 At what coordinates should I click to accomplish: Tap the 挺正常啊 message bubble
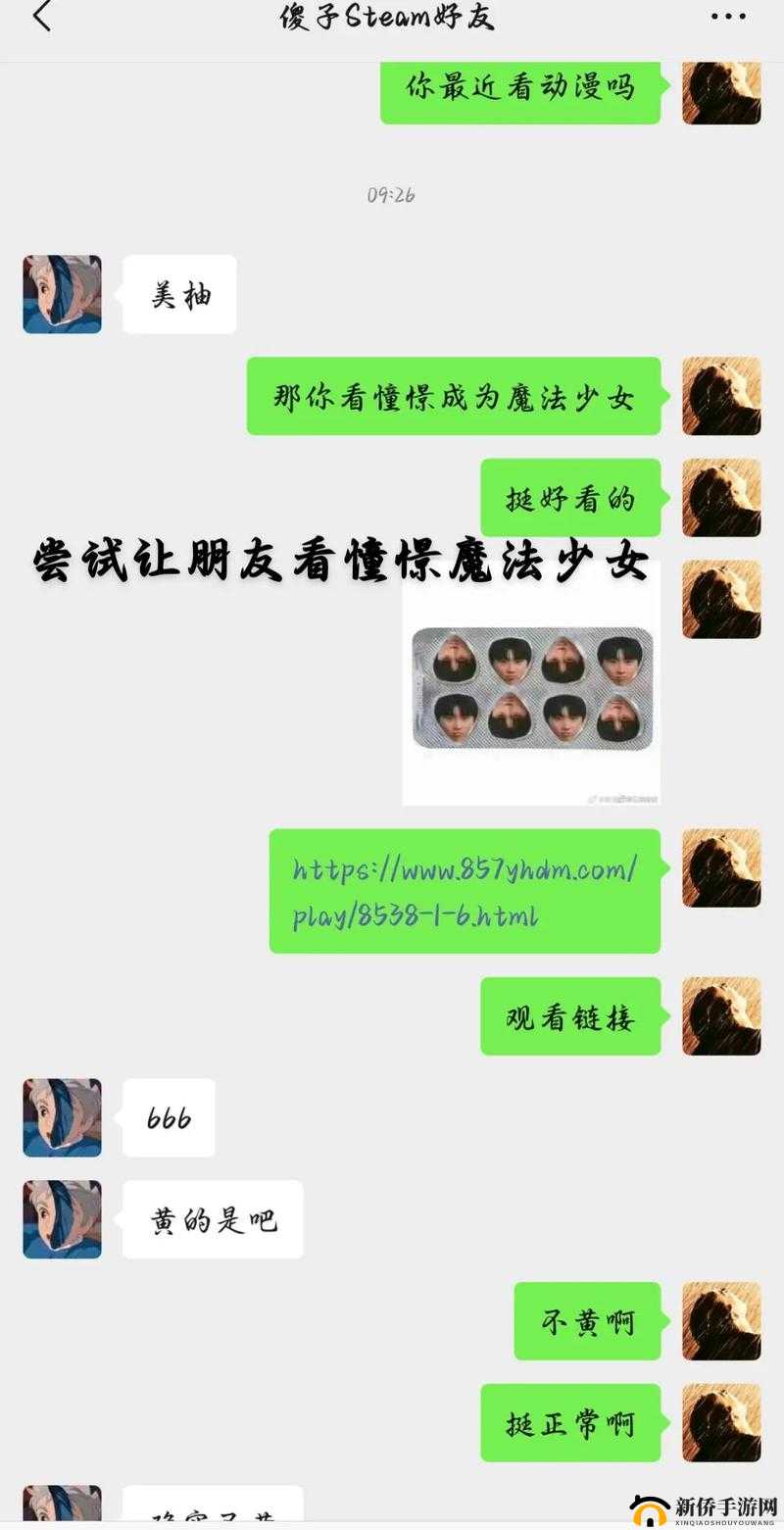[571, 1421]
